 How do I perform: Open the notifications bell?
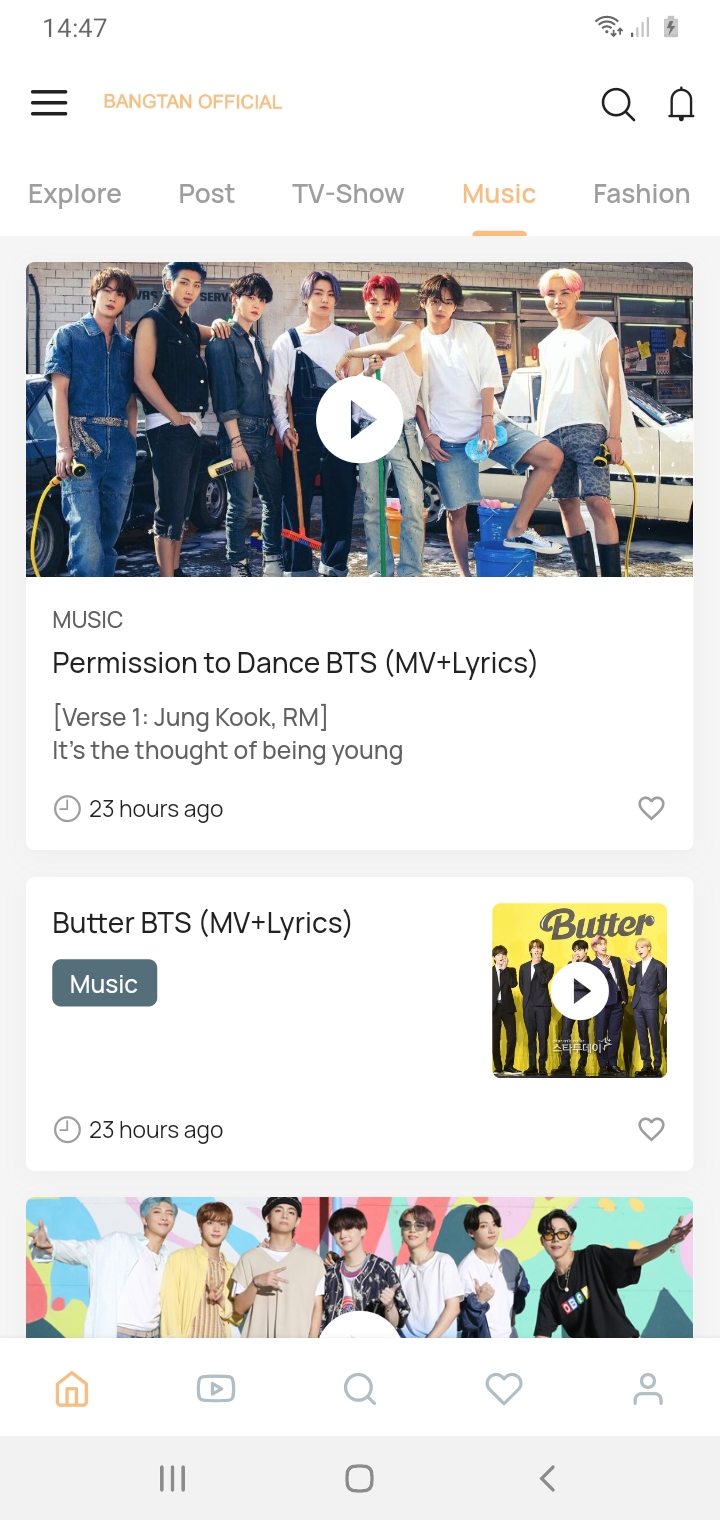681,103
